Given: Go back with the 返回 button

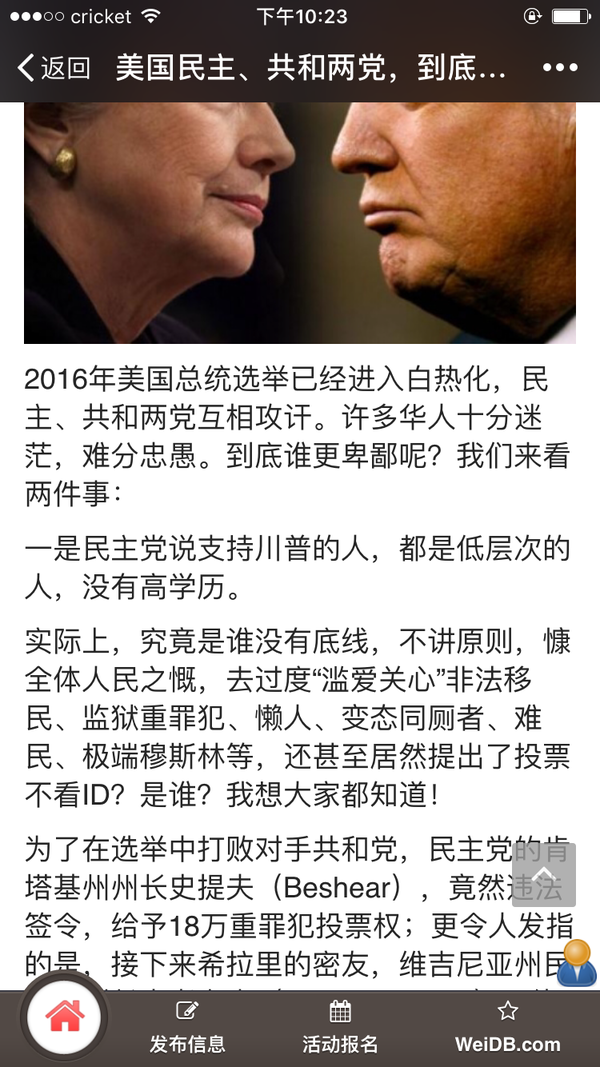Looking at the screenshot, I should click(54, 68).
